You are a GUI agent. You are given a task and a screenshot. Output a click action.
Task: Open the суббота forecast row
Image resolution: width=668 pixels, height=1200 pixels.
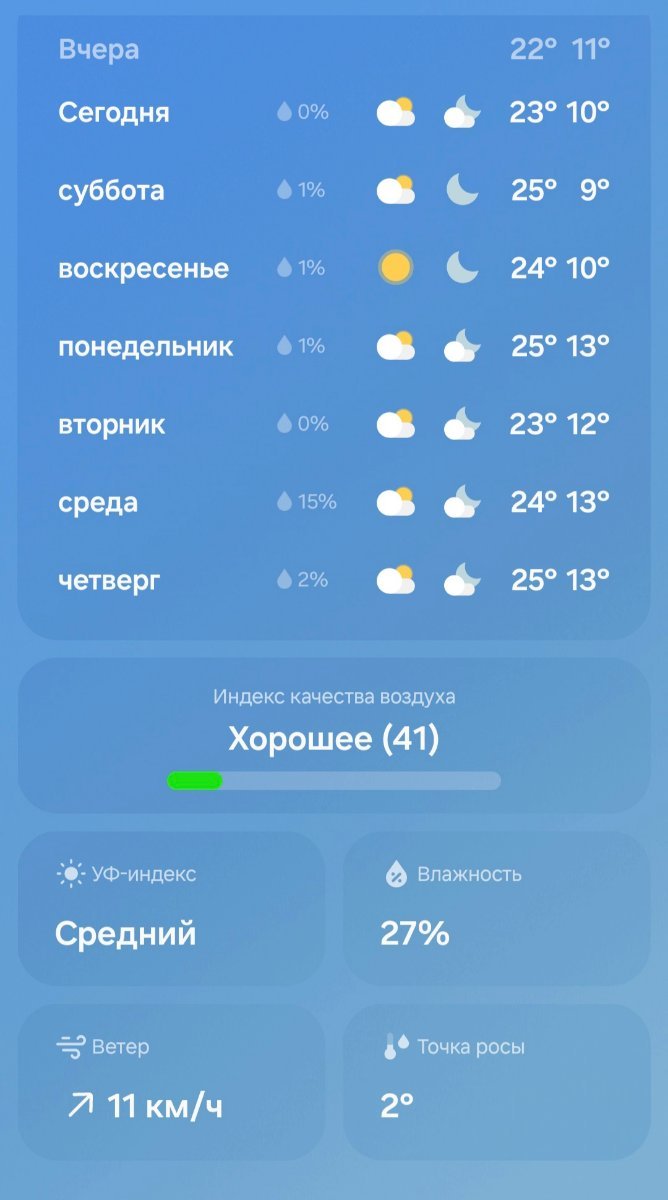(x=334, y=190)
